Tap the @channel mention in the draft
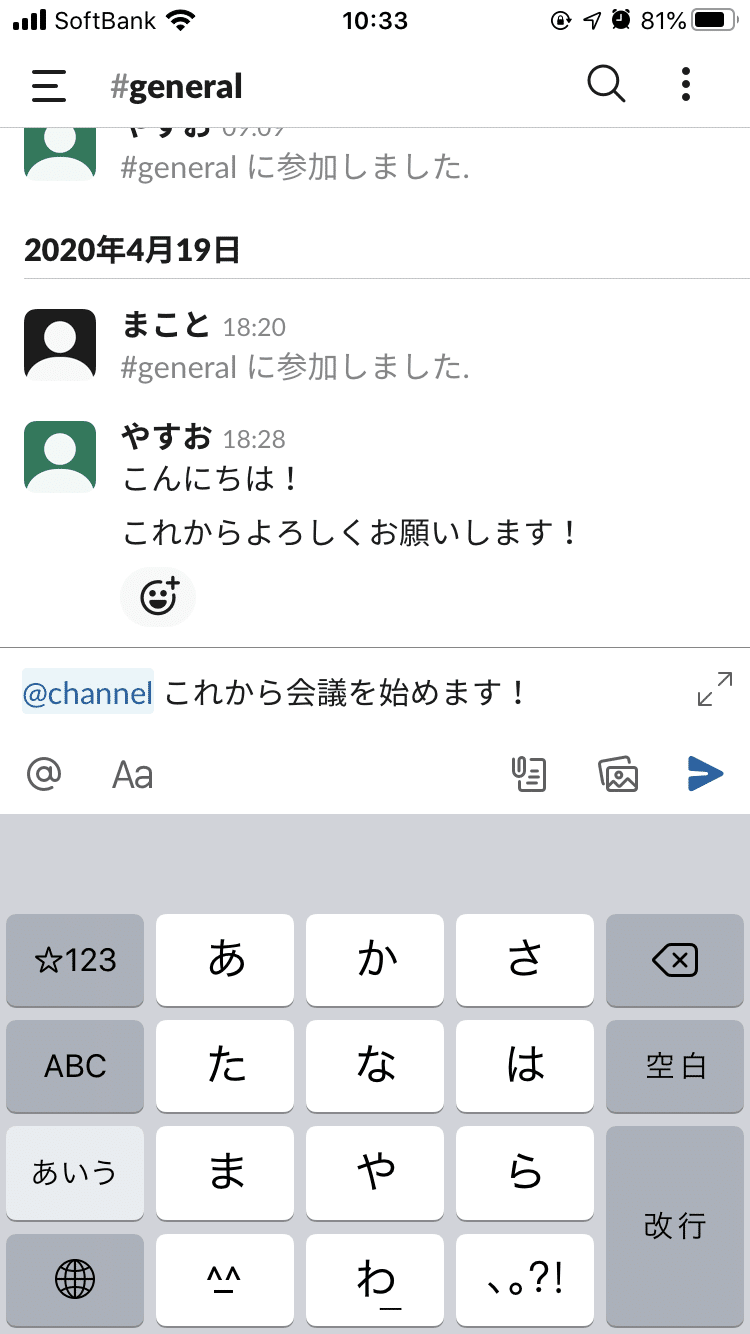This screenshot has width=750, height=1334. (x=87, y=693)
